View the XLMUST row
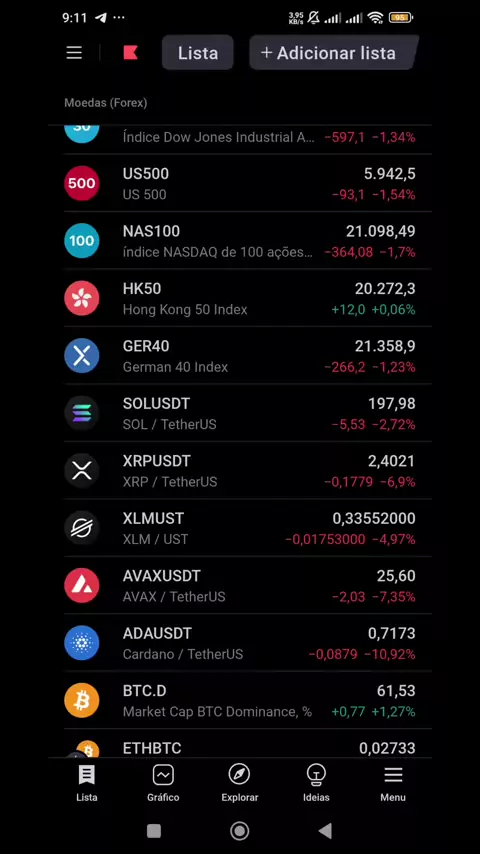Image resolution: width=480 pixels, height=854 pixels. 248,528
